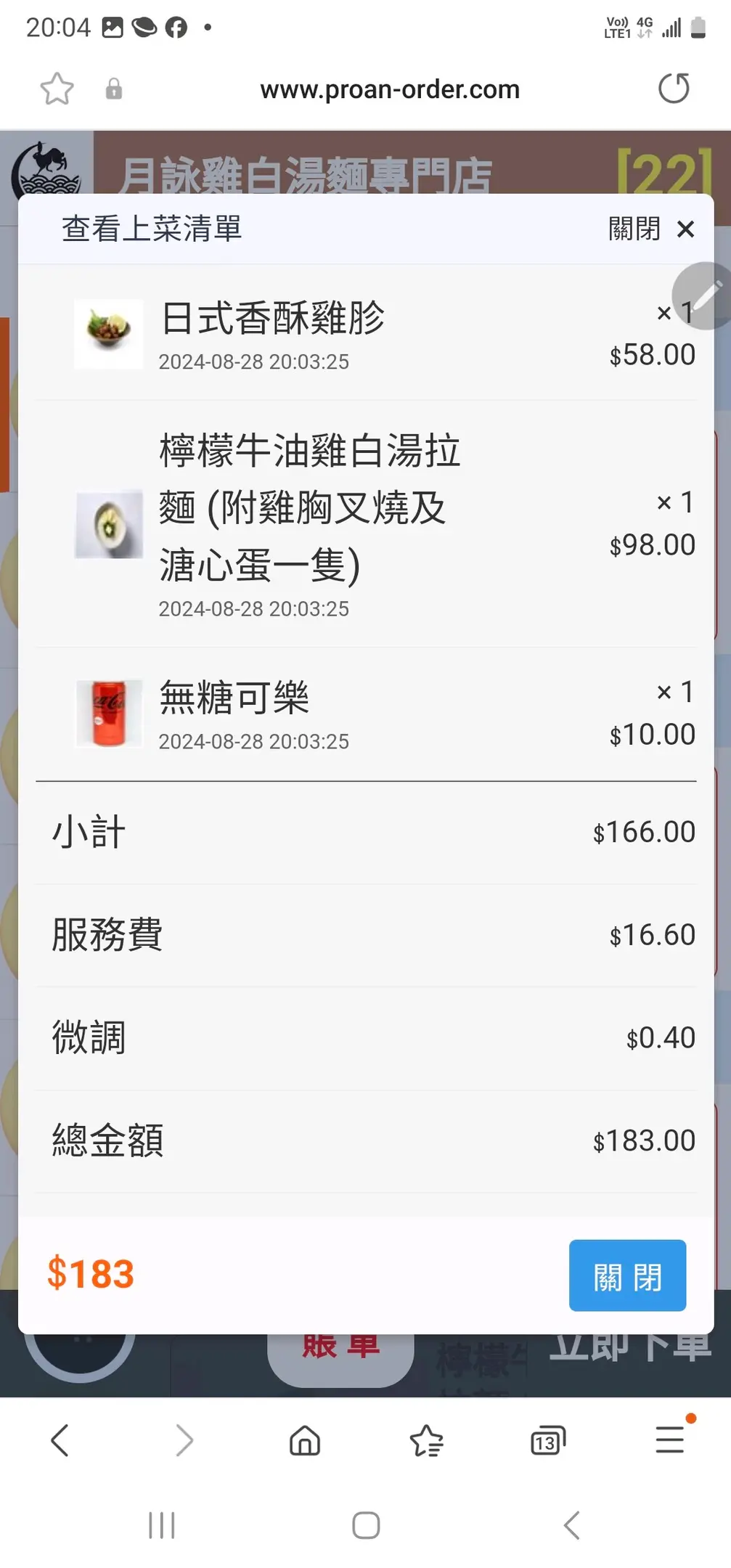731x1568 pixels.
Task: Go back to previous browser page
Action: 60,1440
